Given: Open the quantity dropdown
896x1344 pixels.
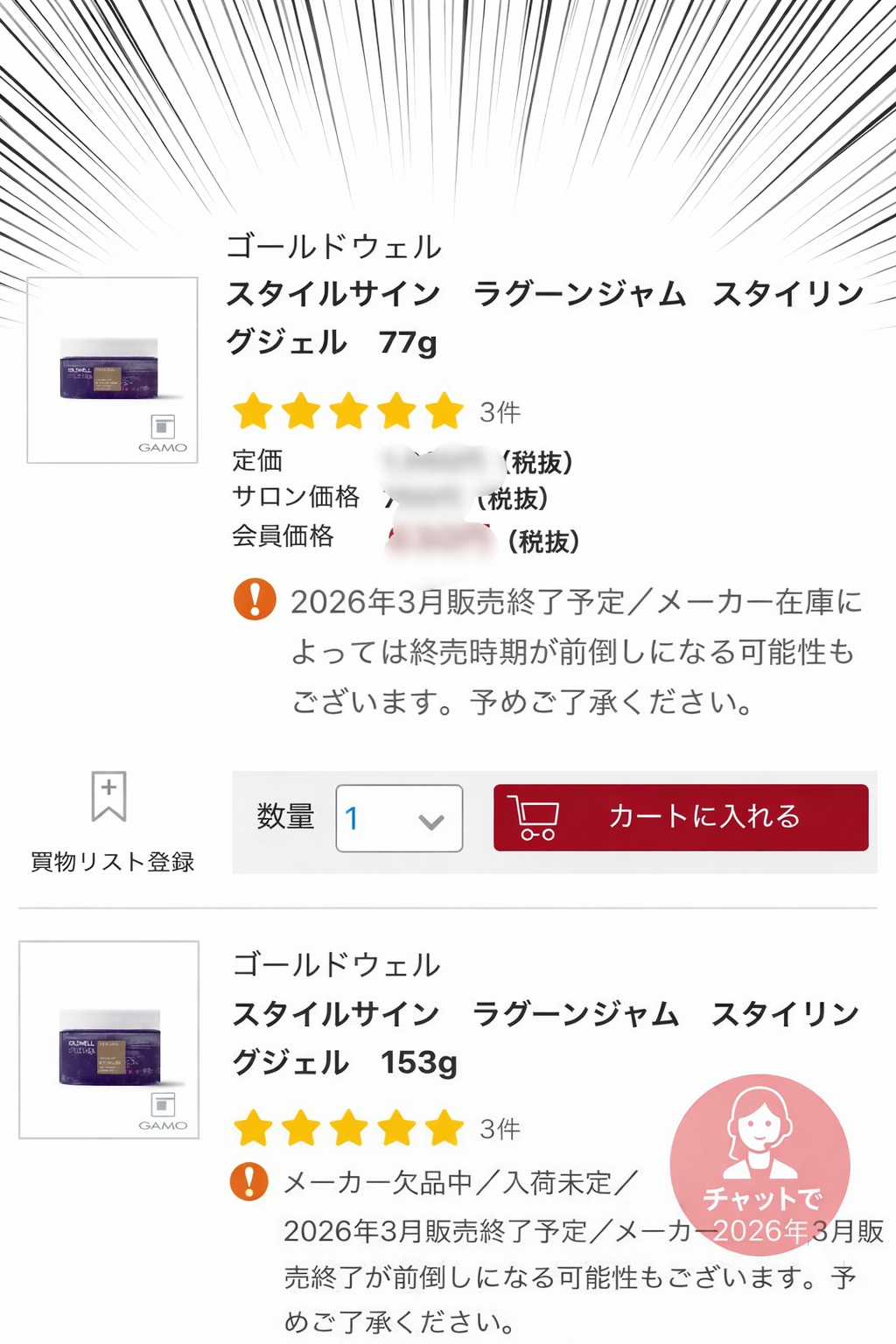Looking at the screenshot, I should (399, 819).
